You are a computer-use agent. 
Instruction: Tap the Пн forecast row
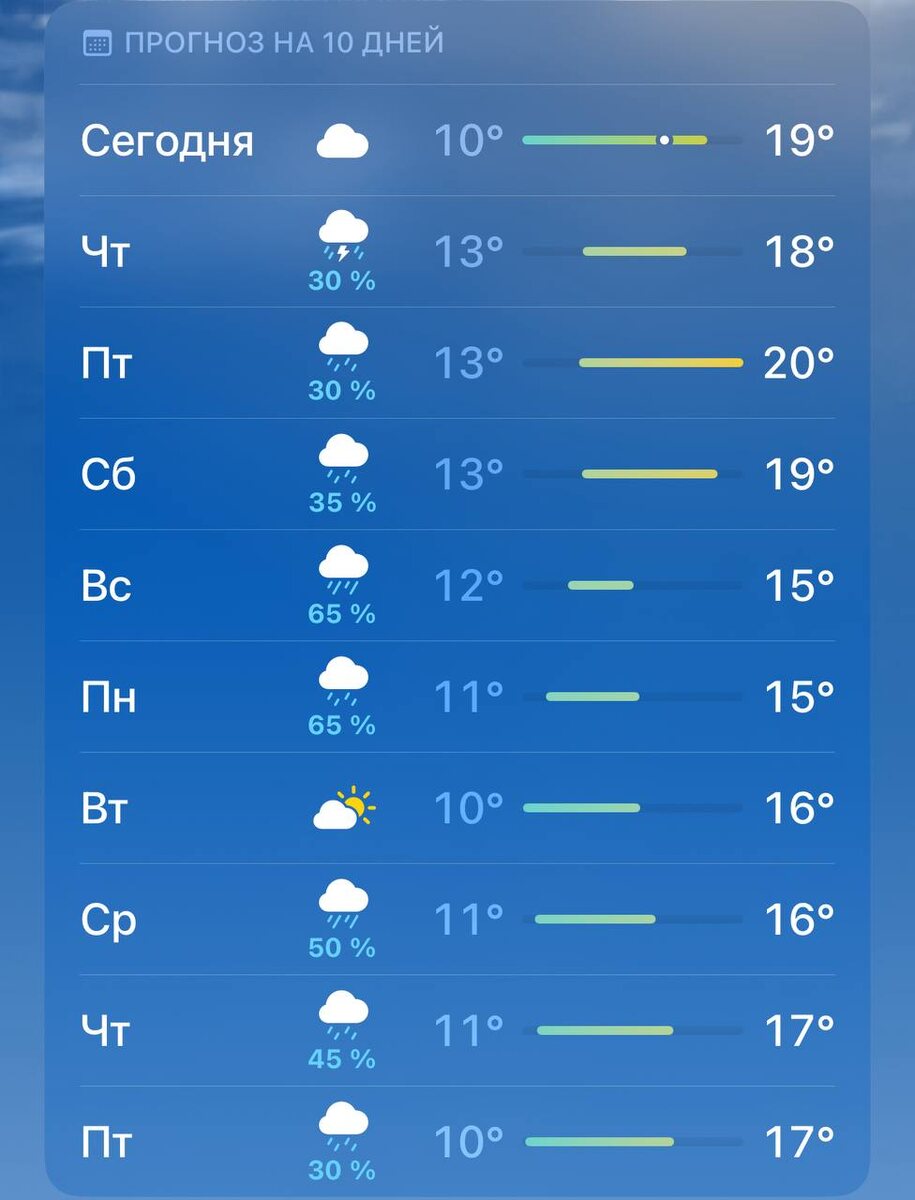coord(457,696)
